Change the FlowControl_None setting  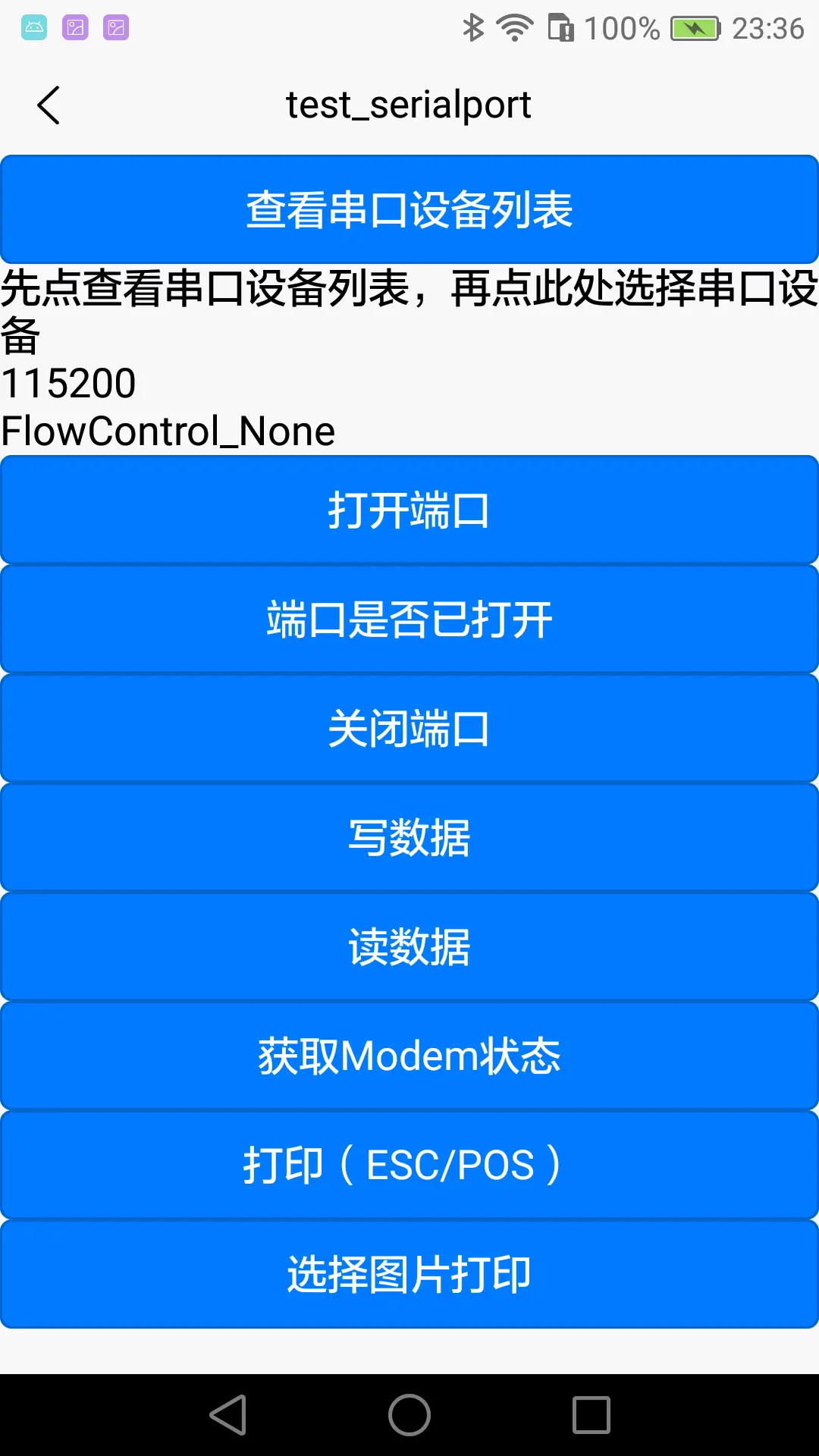[168, 431]
